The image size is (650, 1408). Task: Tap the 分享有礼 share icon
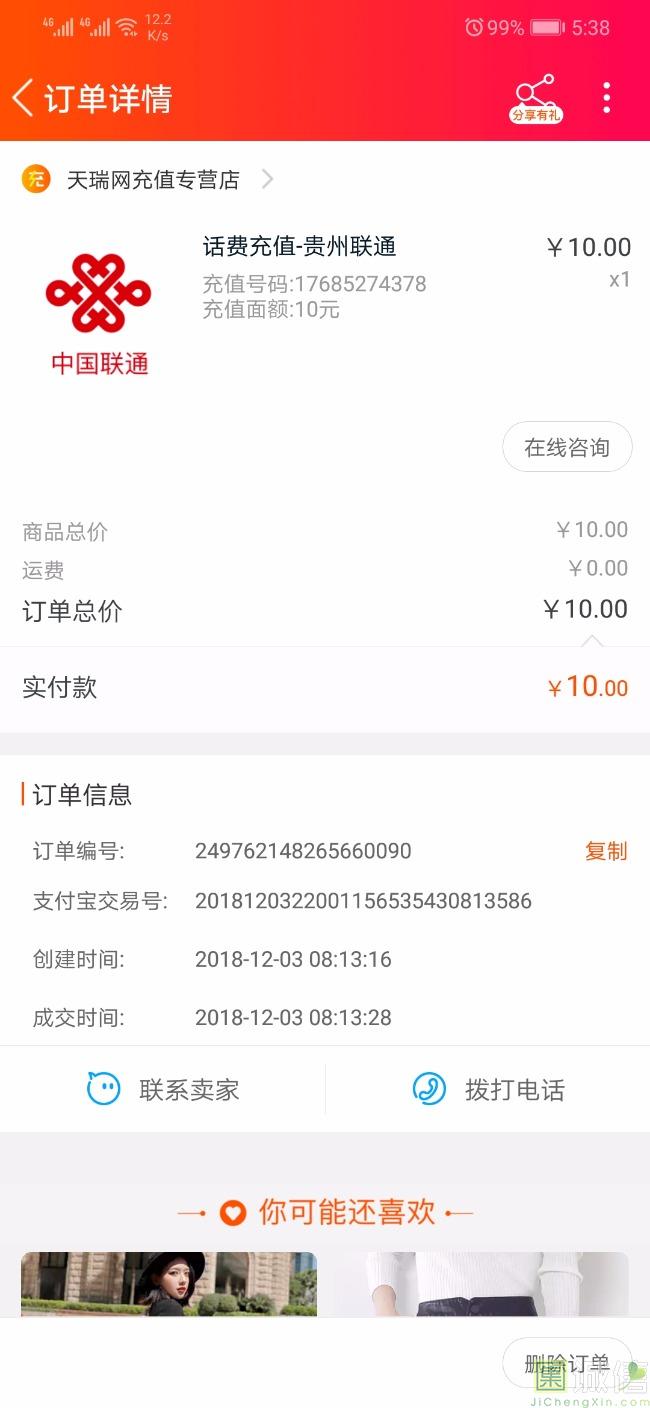[x=536, y=98]
